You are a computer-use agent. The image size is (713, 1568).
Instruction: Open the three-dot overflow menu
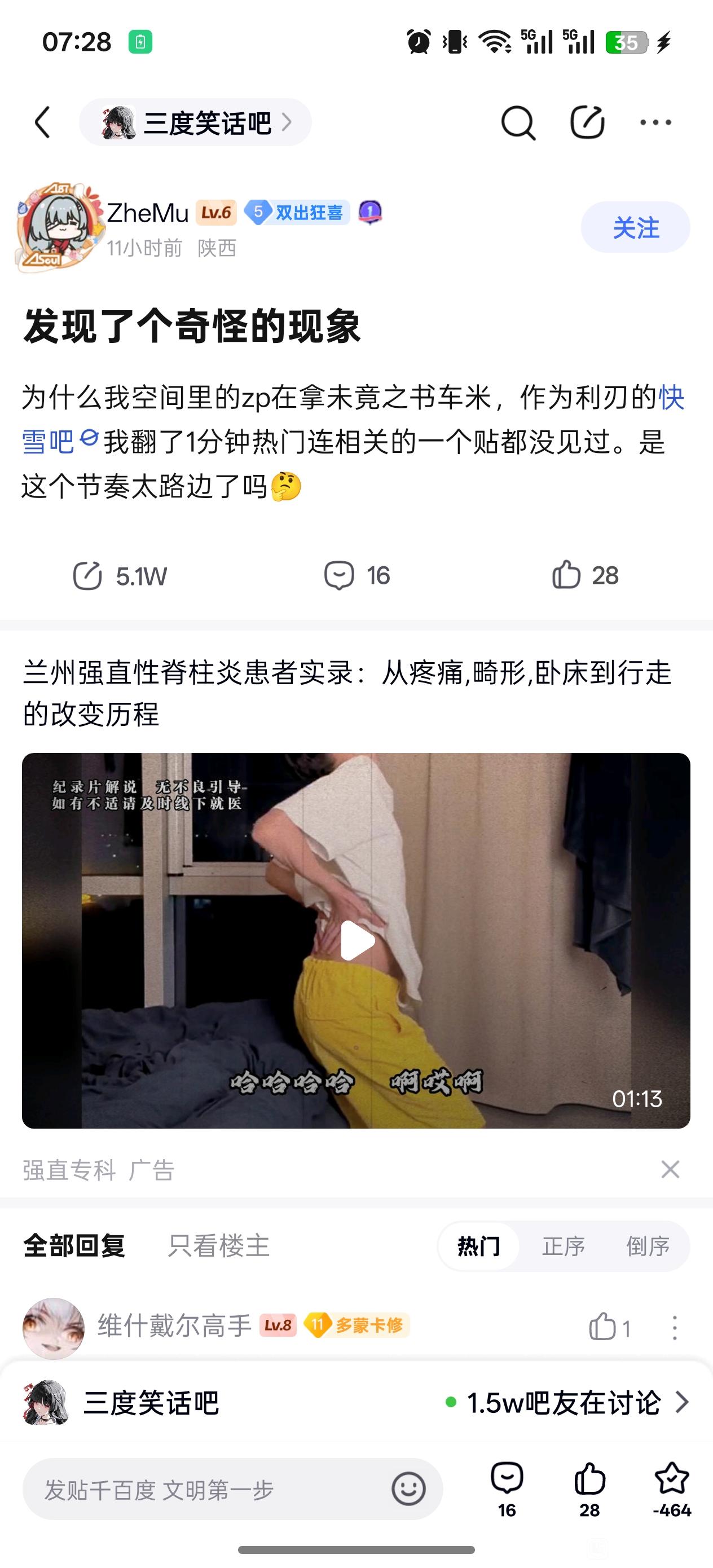coord(655,122)
